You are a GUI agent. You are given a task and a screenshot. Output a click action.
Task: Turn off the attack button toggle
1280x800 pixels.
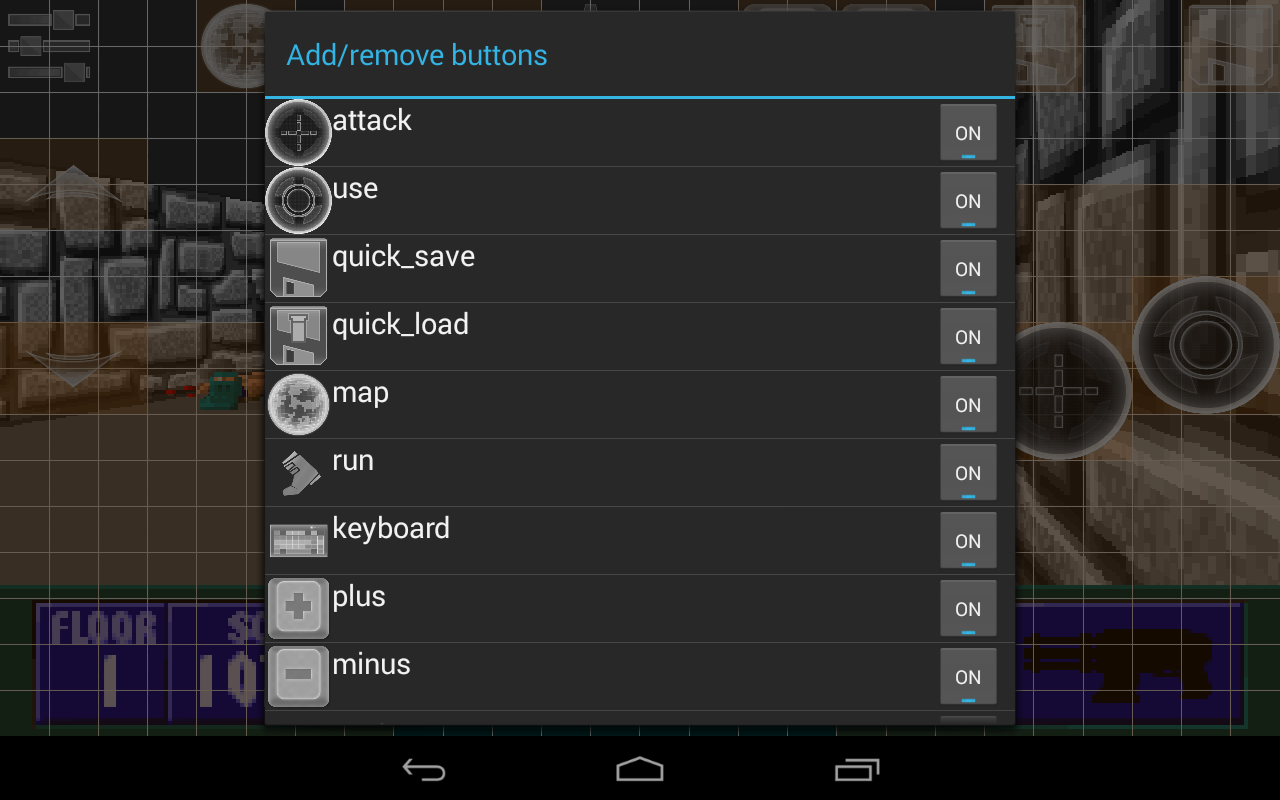tap(967, 133)
